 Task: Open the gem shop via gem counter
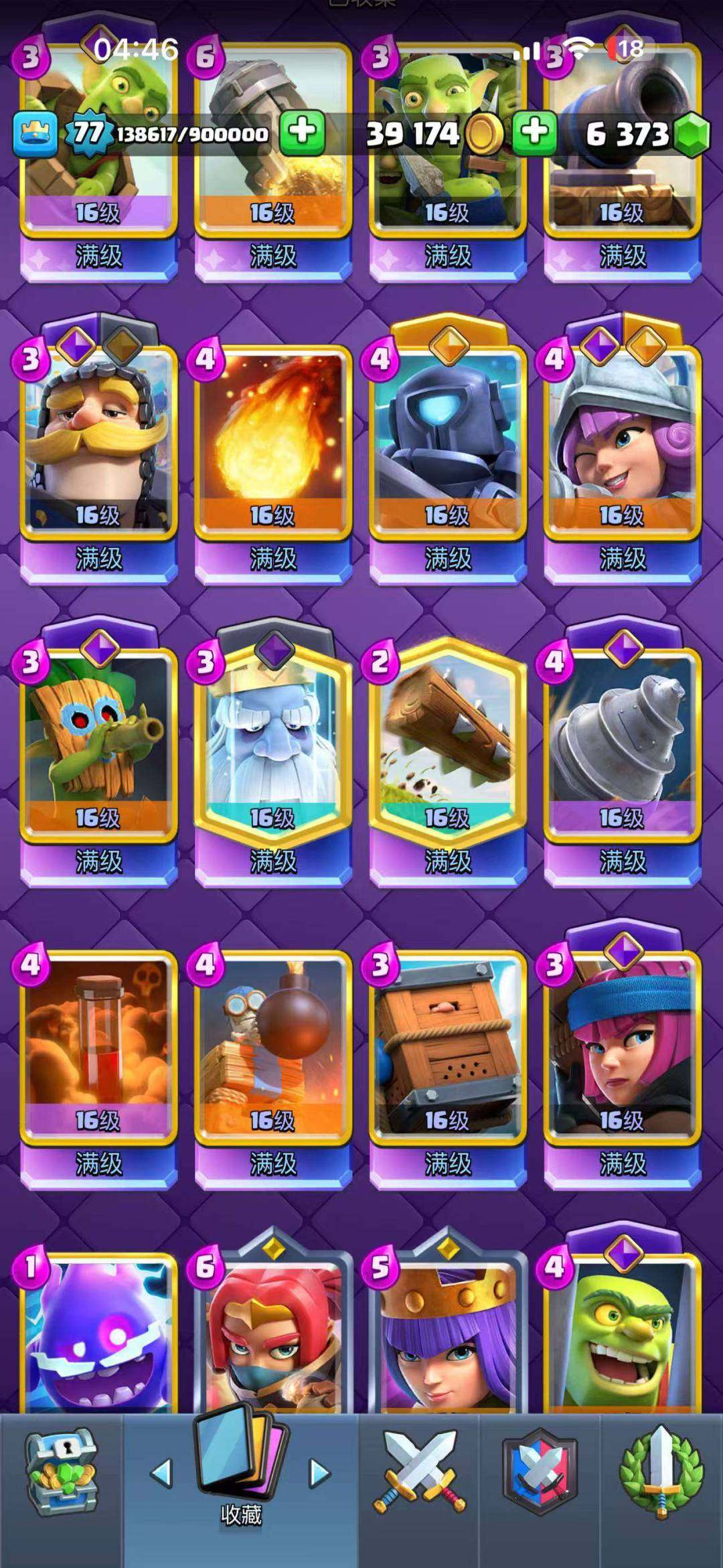coord(690,134)
